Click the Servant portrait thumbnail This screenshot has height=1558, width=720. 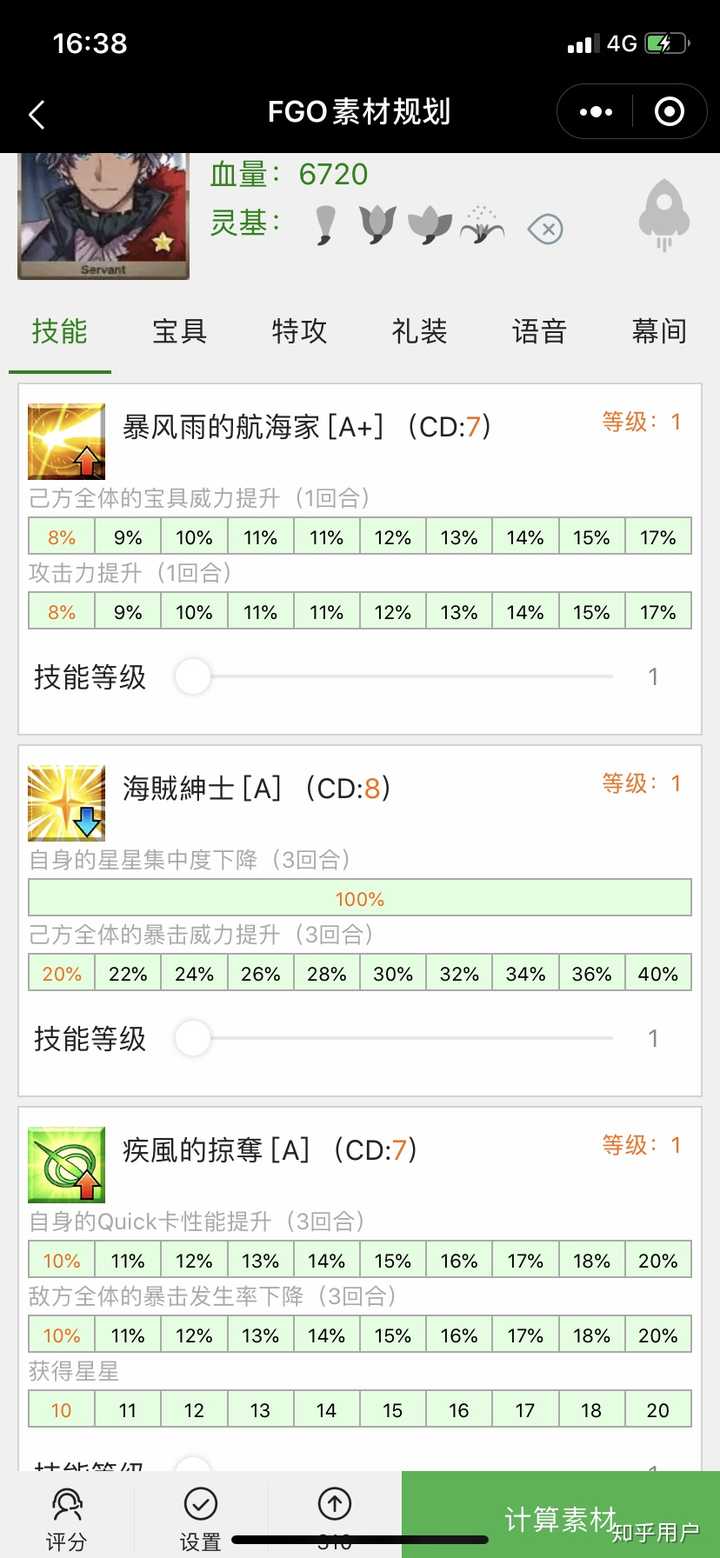(103, 215)
